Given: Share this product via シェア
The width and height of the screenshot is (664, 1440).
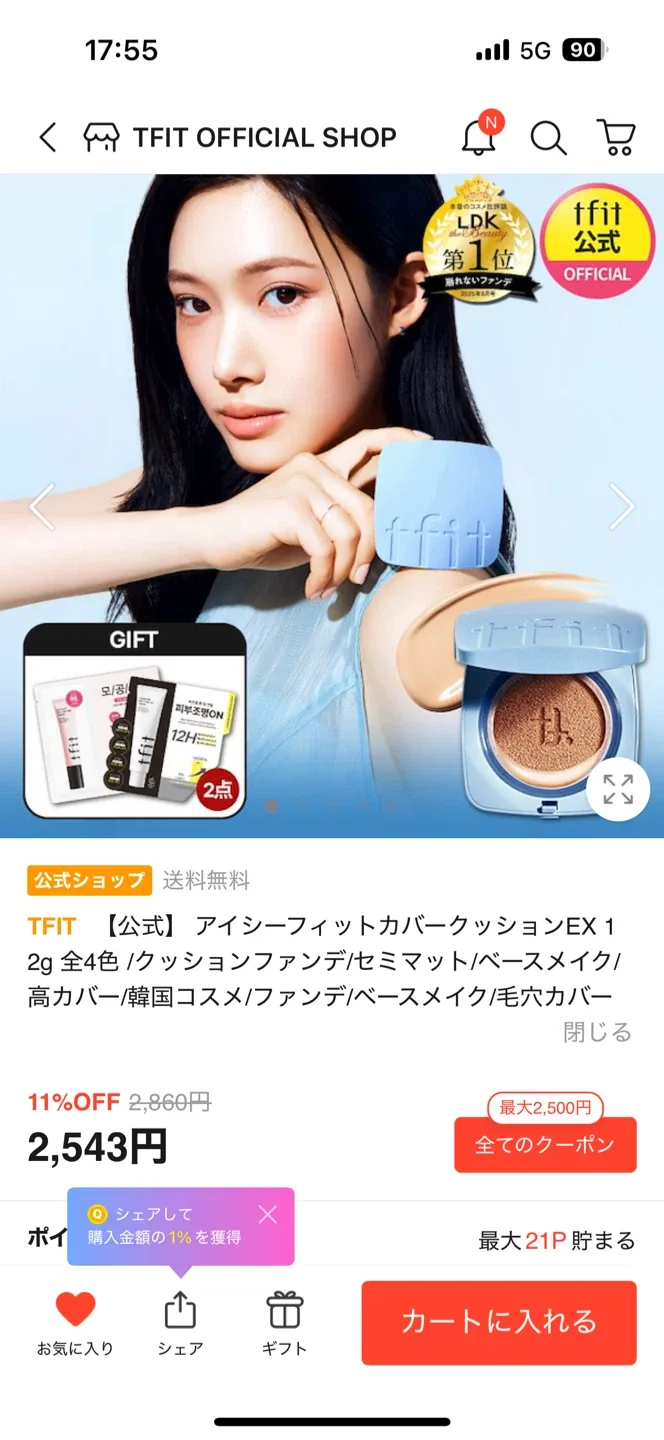Looking at the screenshot, I should pyautogui.click(x=180, y=1322).
